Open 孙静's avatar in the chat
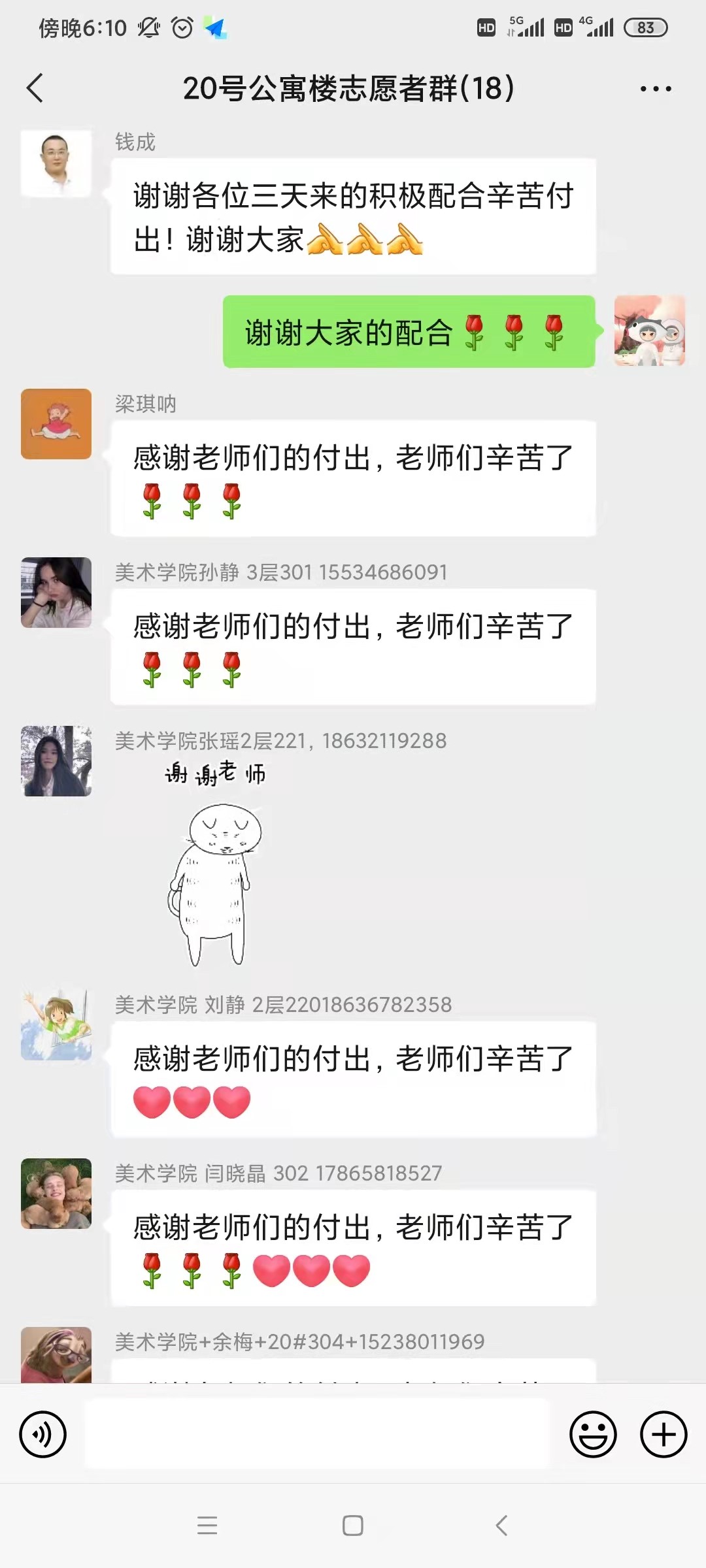The width and height of the screenshot is (706, 1568). point(56,593)
